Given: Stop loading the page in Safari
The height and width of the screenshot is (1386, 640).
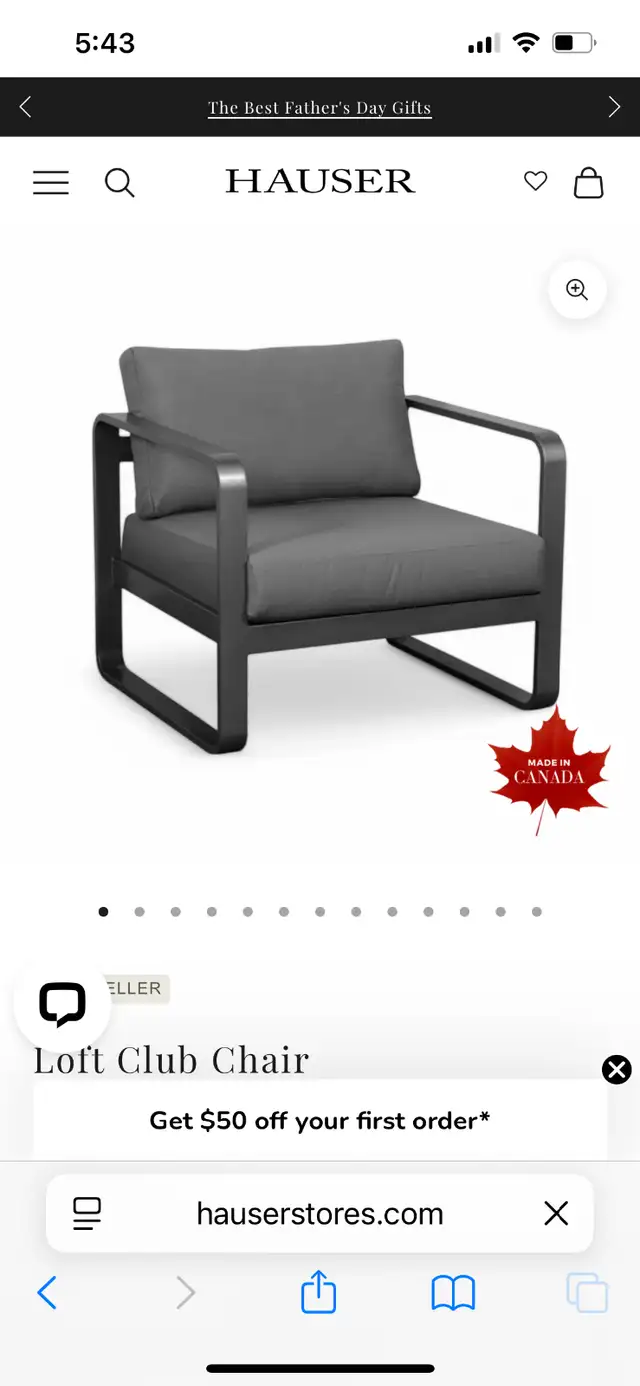Looking at the screenshot, I should (x=556, y=1214).
